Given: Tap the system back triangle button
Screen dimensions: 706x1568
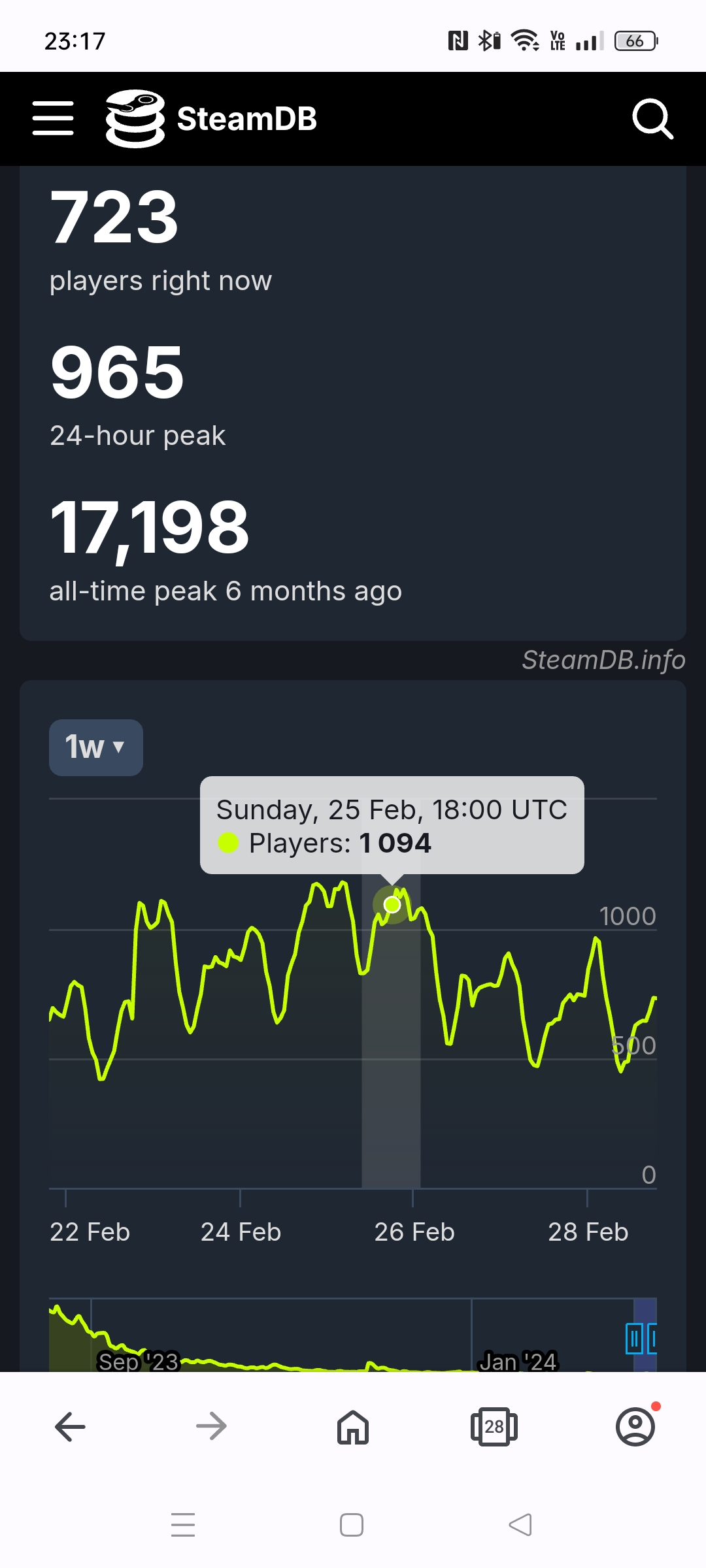Looking at the screenshot, I should tap(520, 1525).
